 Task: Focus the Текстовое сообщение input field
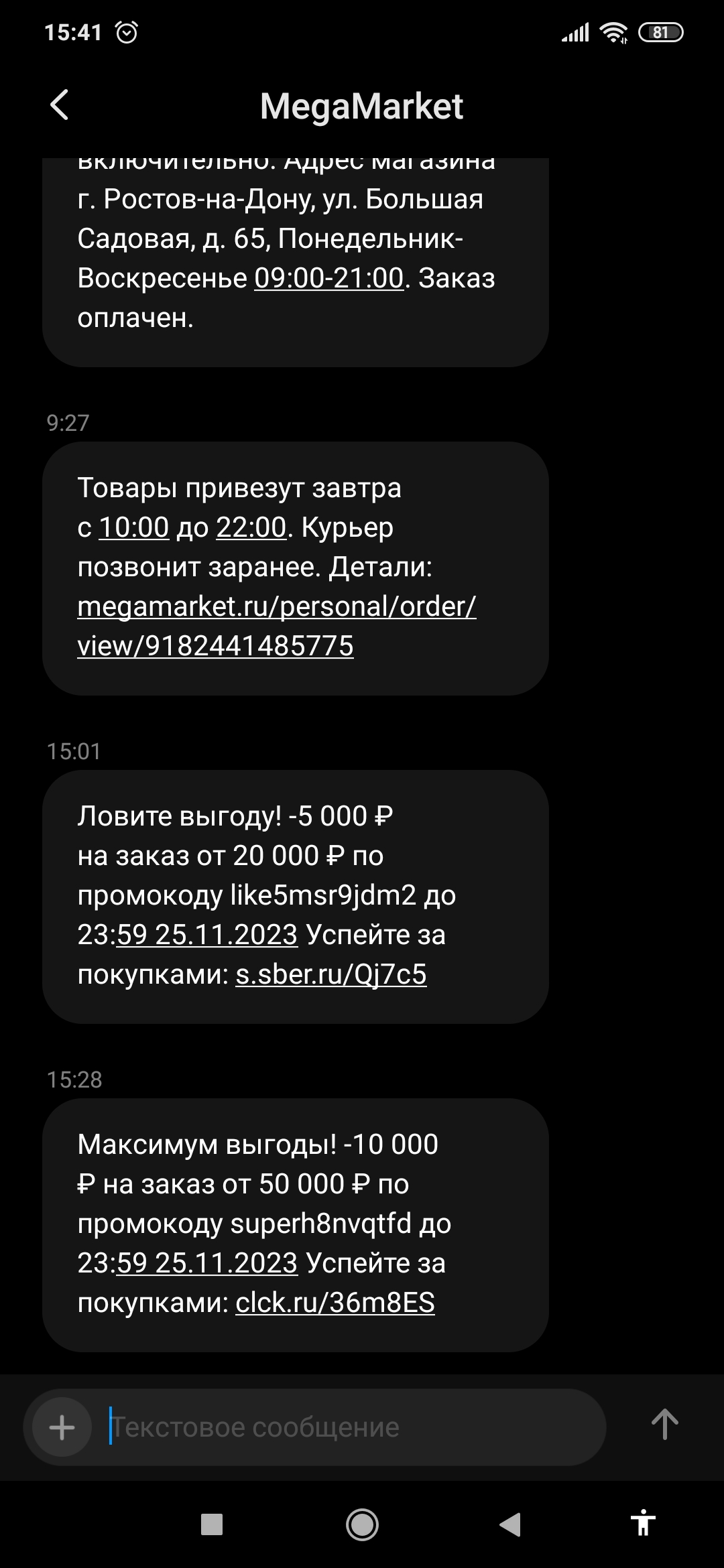349,1427
